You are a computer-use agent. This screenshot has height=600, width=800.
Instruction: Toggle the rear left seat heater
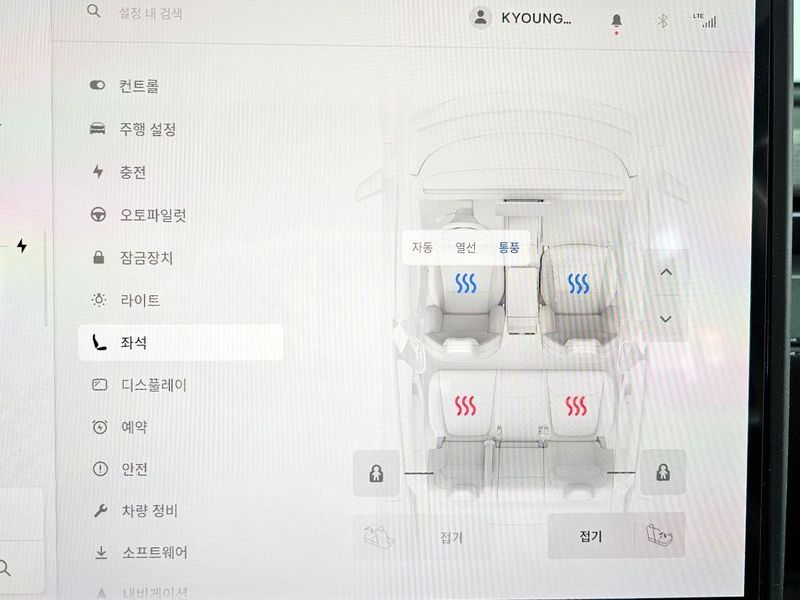(465, 406)
